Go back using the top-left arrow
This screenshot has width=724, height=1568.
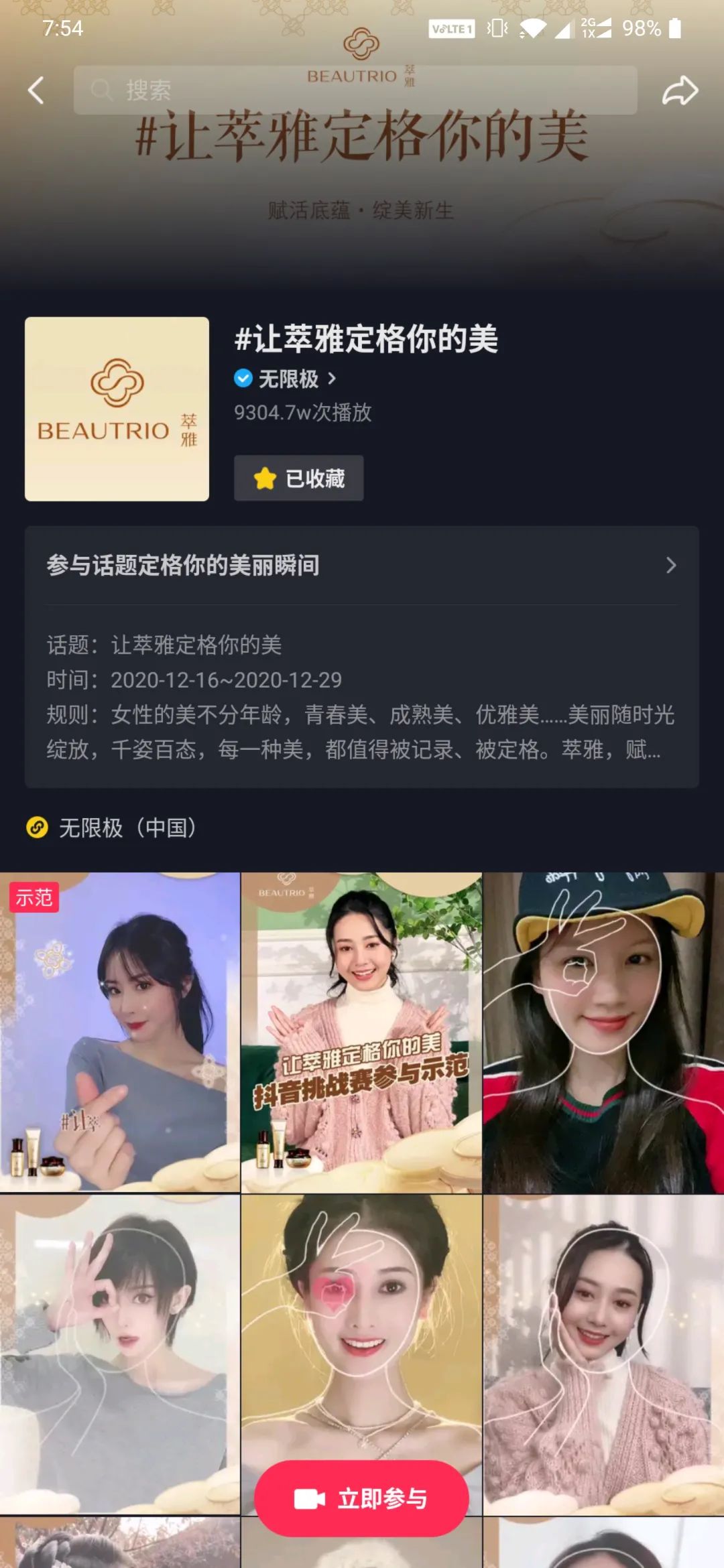point(36,90)
